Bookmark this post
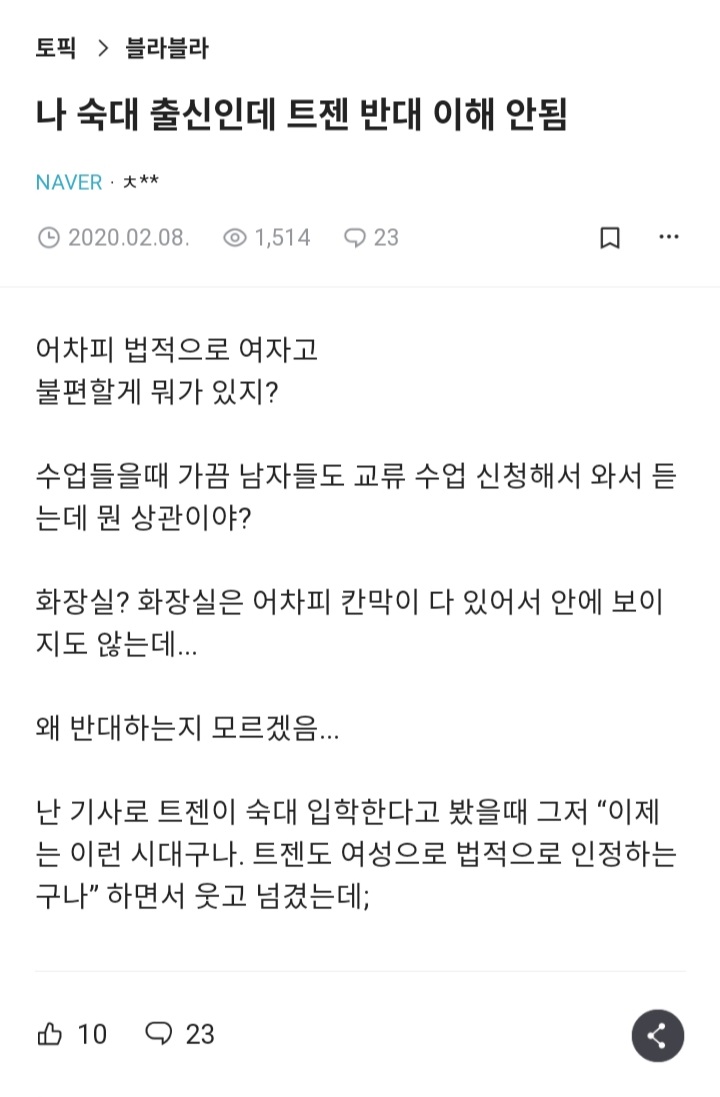720x1097 pixels. [610, 238]
